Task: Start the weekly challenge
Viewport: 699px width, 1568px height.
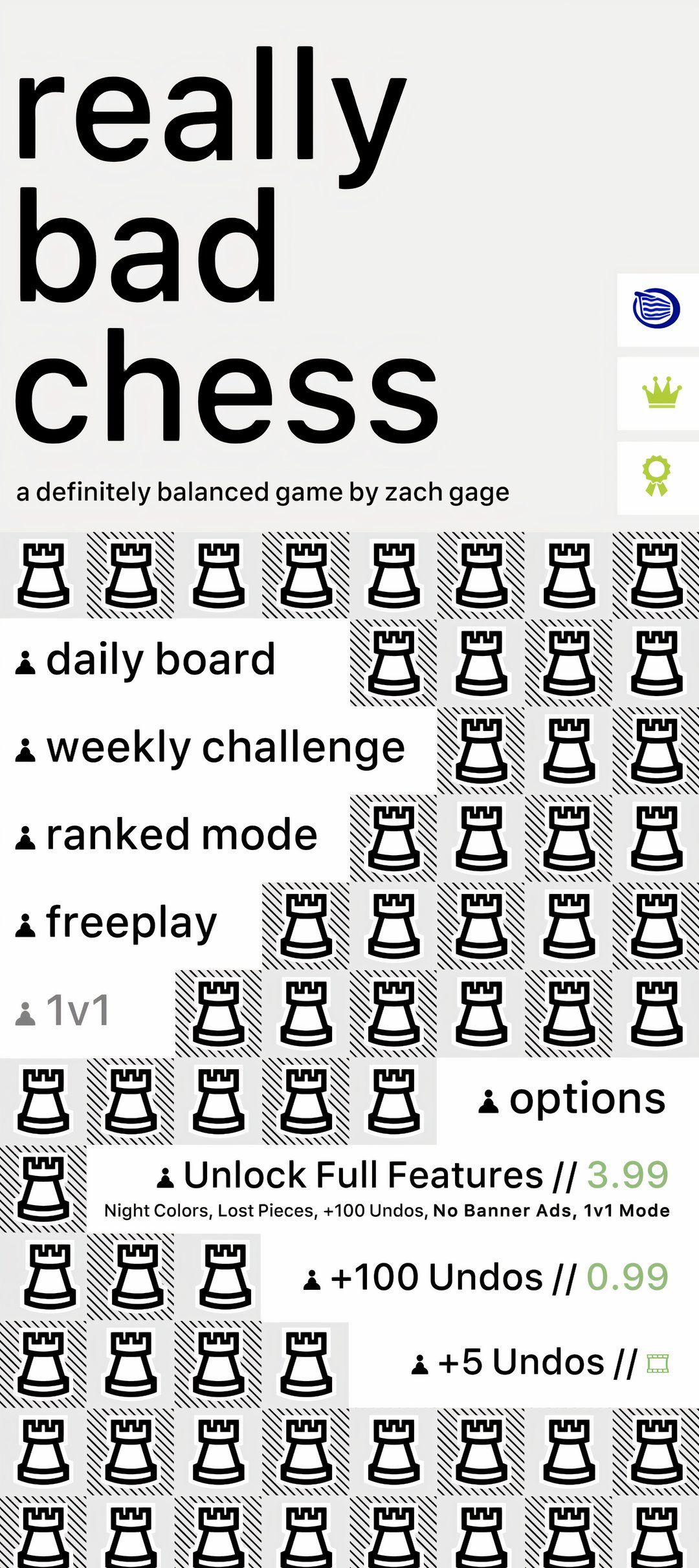Action: 220,748
